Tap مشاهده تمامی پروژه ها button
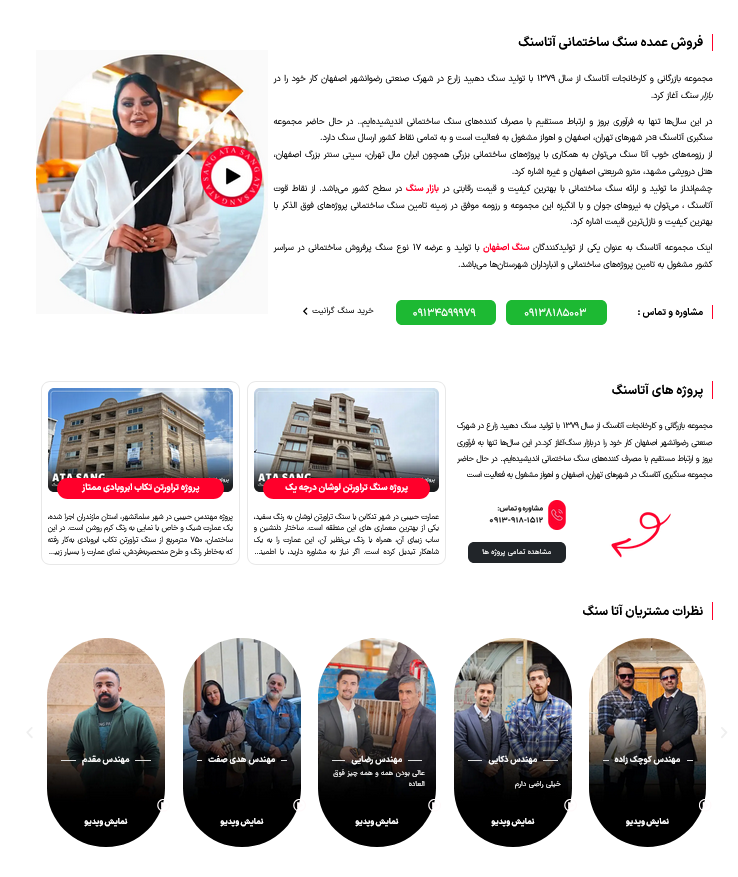738x877 pixels. pyautogui.click(x=516, y=552)
